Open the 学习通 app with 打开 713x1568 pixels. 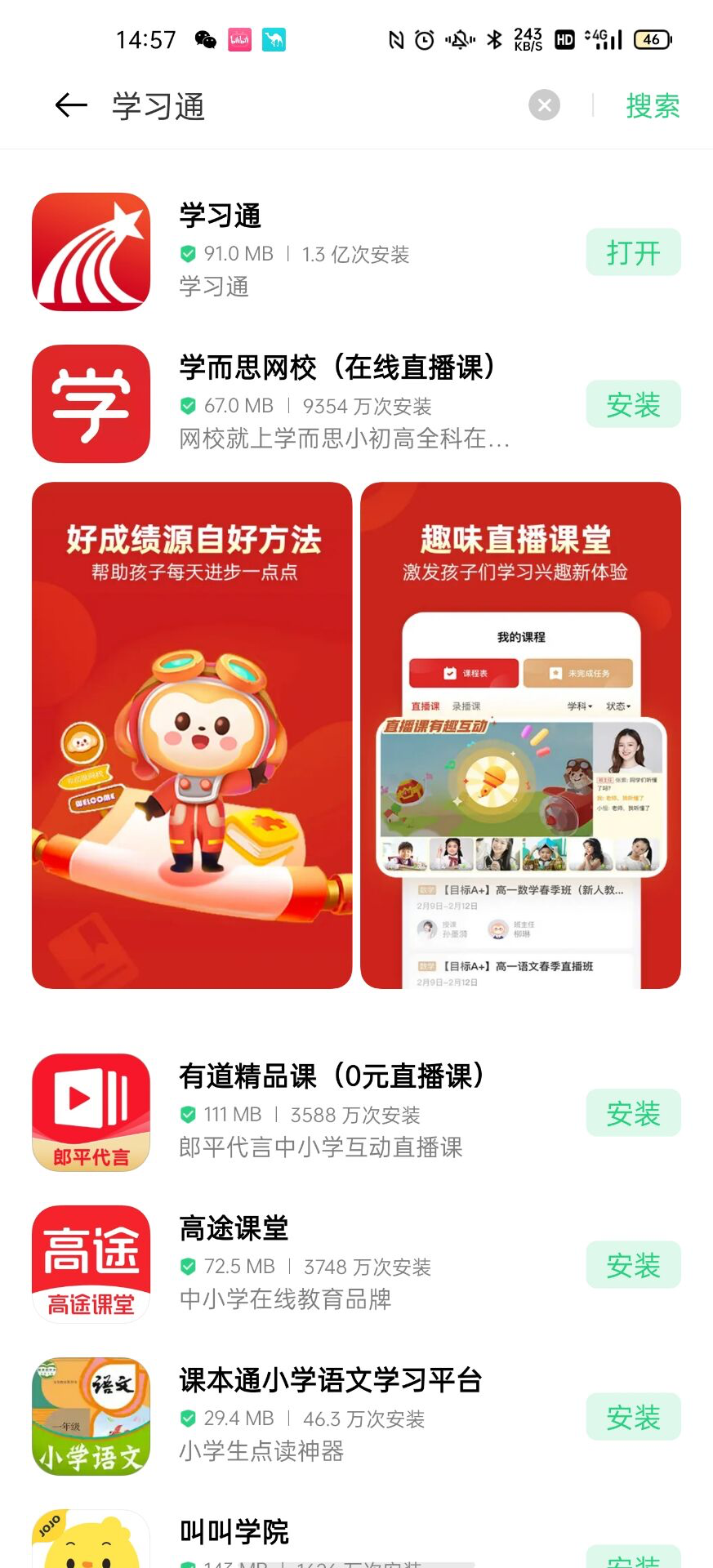(x=633, y=252)
